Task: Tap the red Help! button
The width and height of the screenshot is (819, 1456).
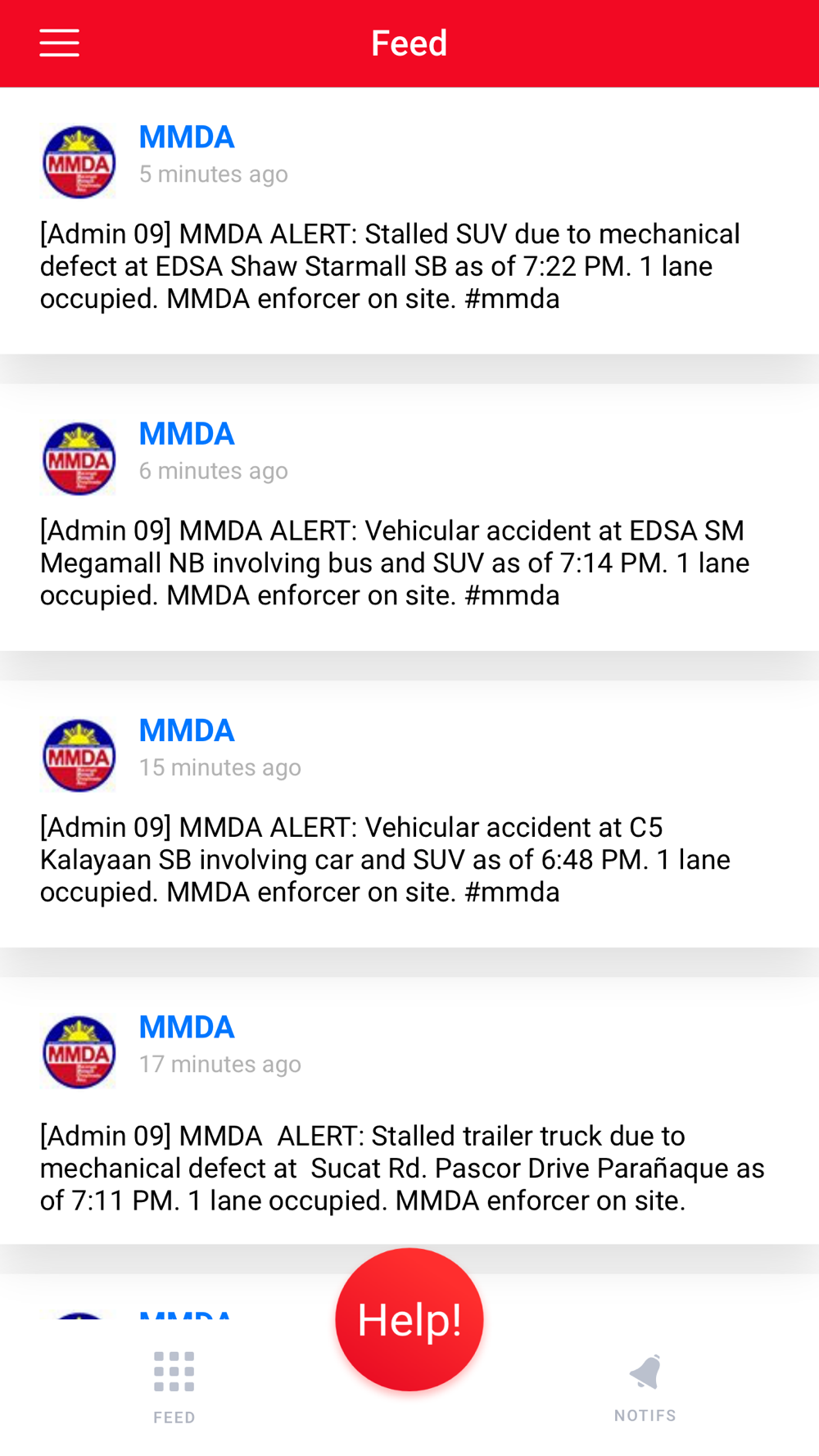Action: point(409,1319)
